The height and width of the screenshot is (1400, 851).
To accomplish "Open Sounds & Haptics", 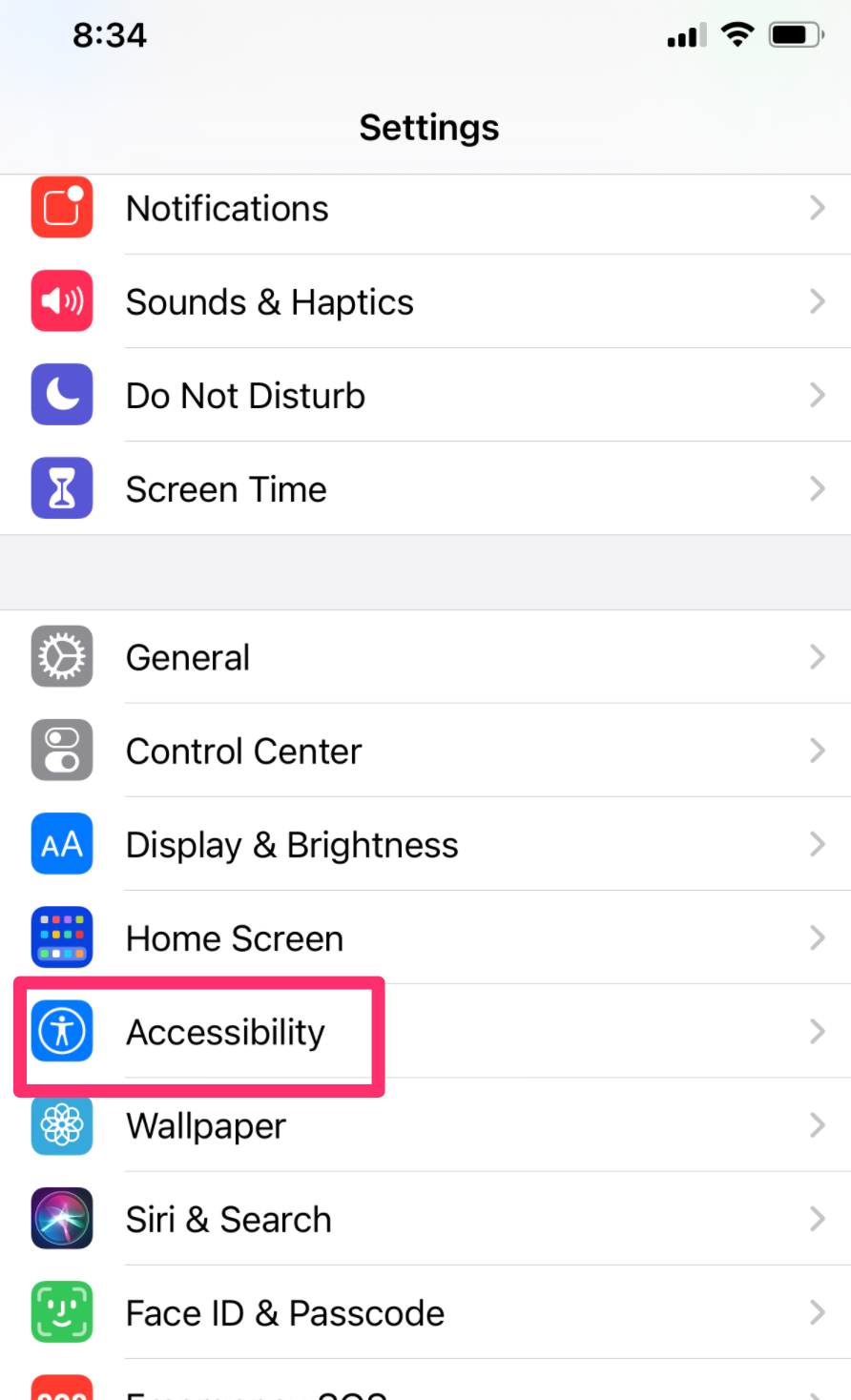I will pos(425,301).
